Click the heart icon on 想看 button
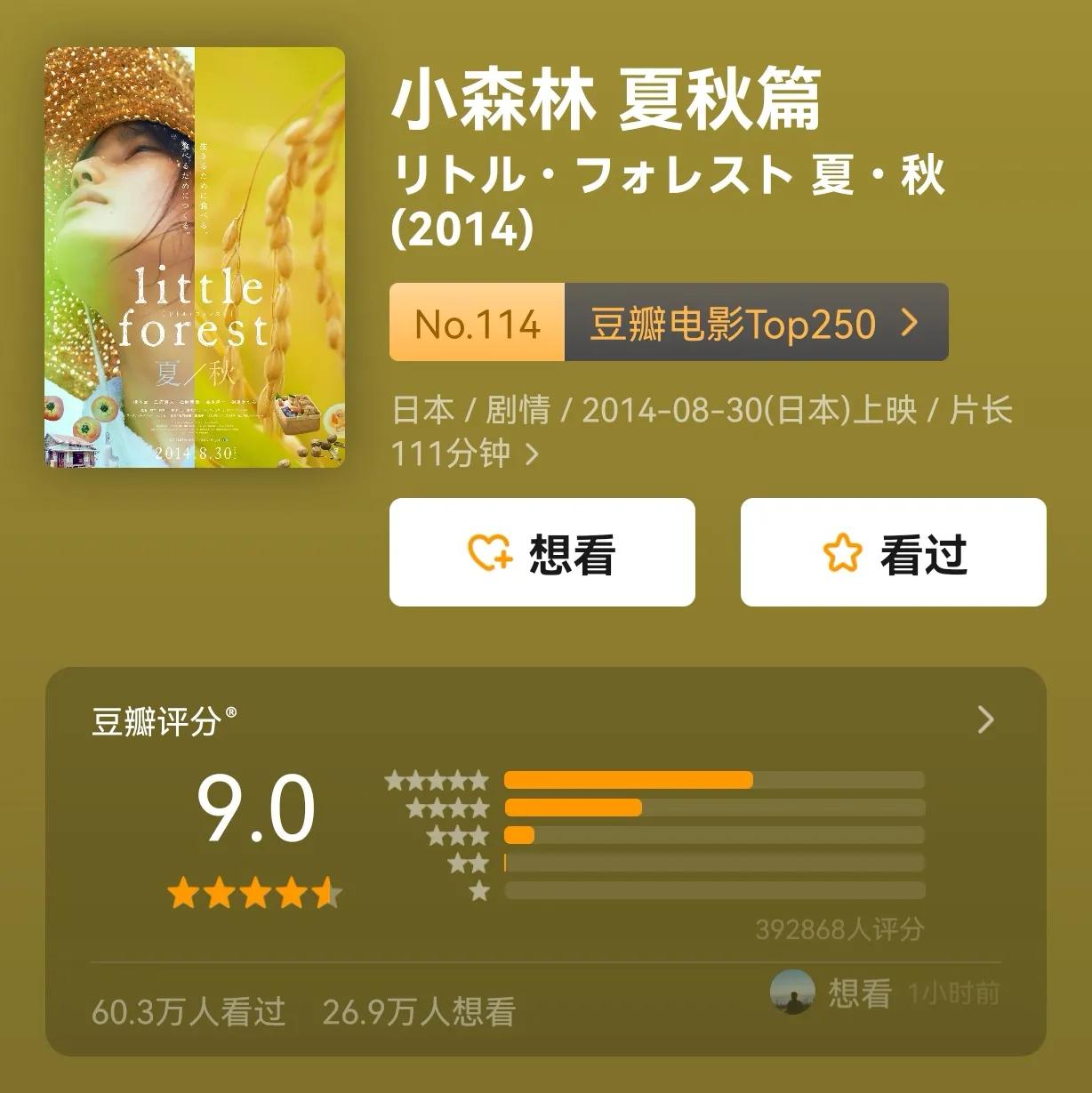Image resolution: width=1092 pixels, height=1093 pixels. (x=490, y=551)
